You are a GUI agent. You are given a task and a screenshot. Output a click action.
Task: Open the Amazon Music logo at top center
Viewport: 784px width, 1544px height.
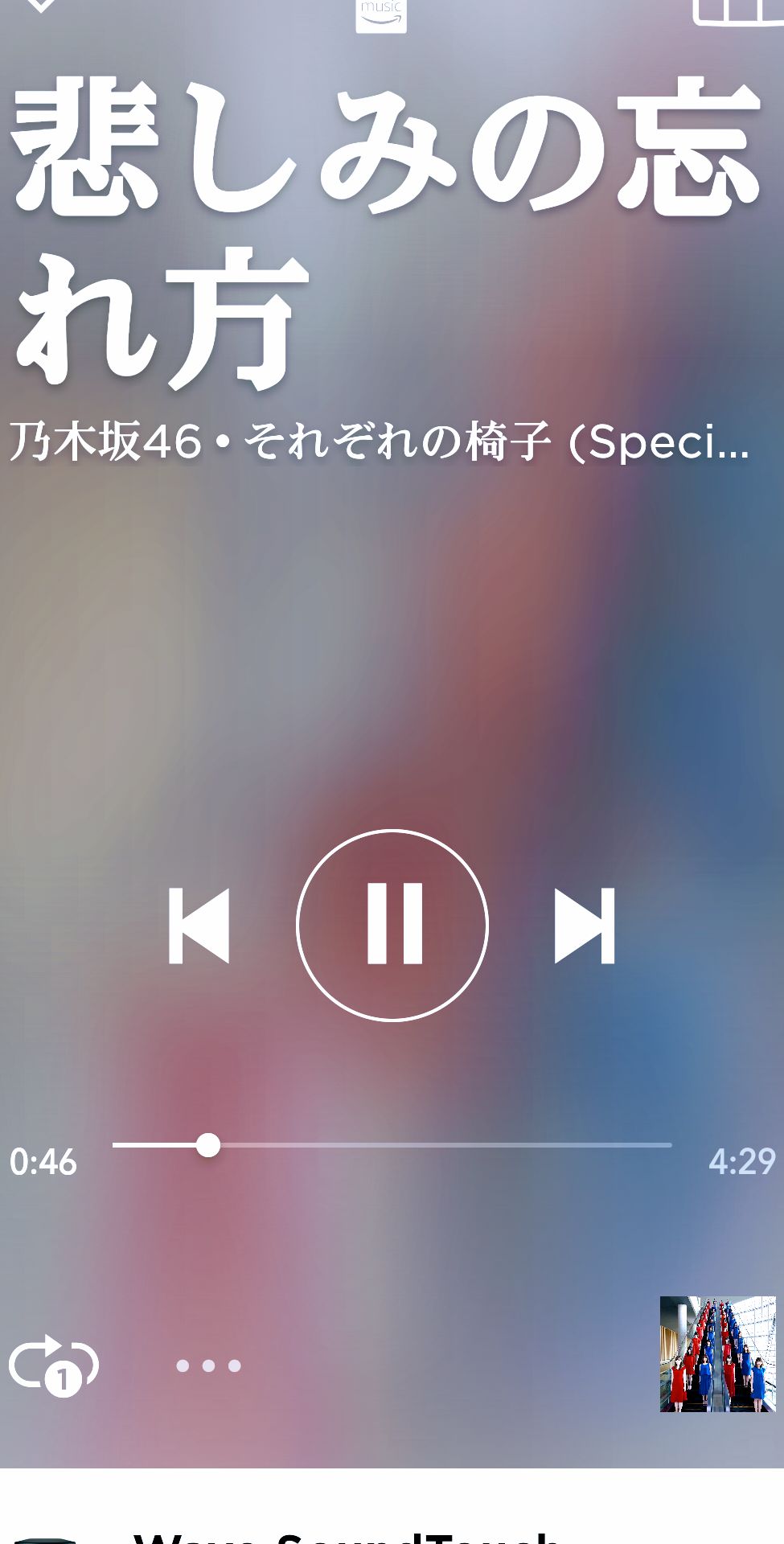pyautogui.click(x=383, y=8)
